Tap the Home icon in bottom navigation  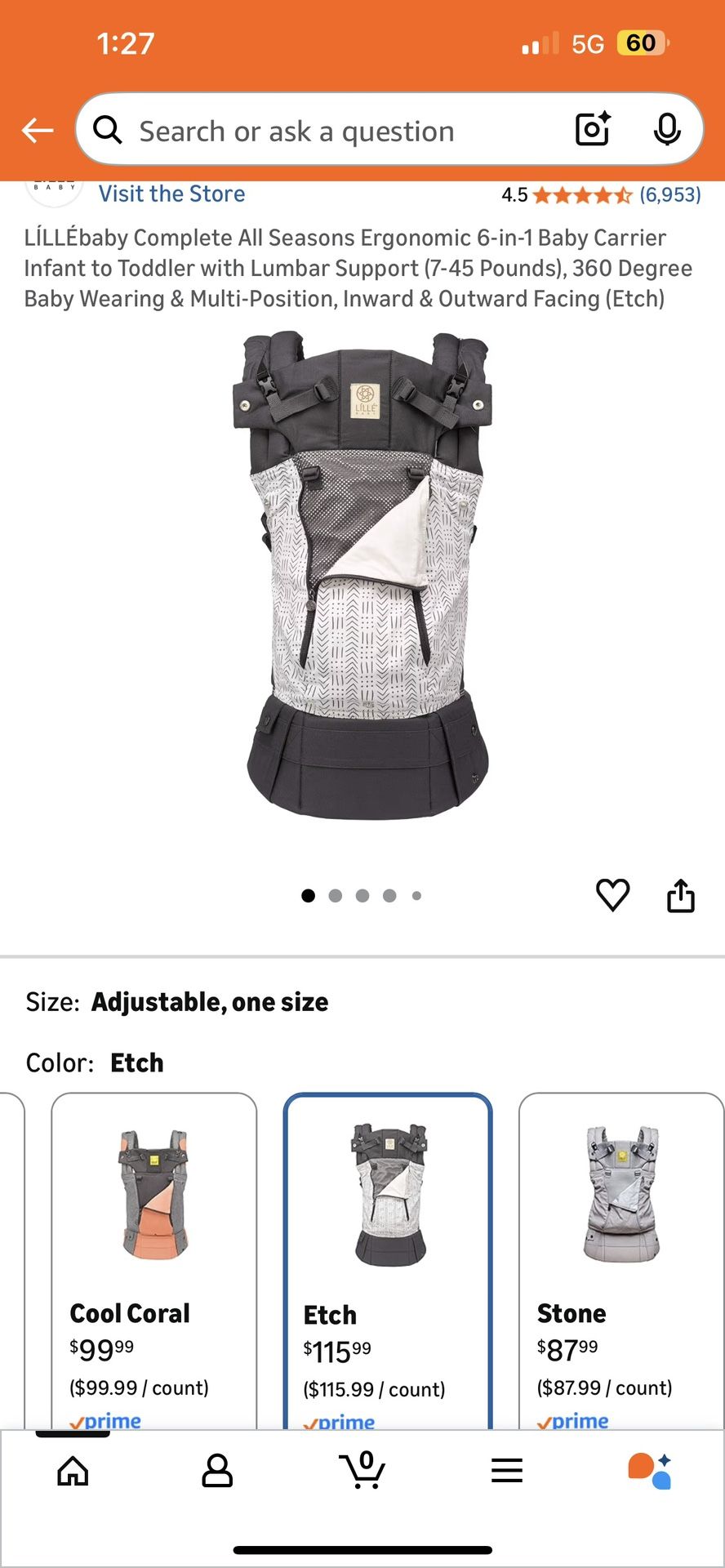[73, 1470]
